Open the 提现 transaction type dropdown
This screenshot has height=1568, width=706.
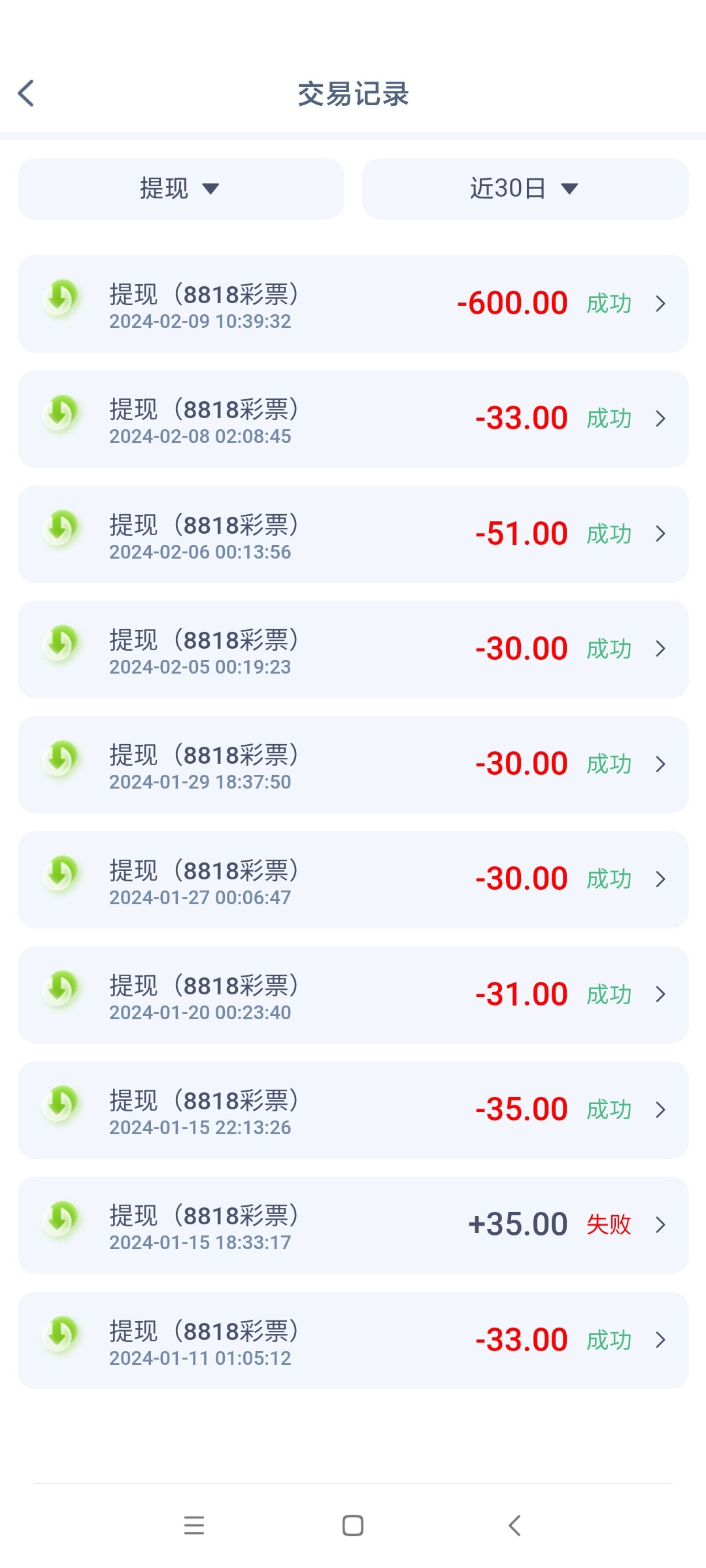click(x=180, y=189)
